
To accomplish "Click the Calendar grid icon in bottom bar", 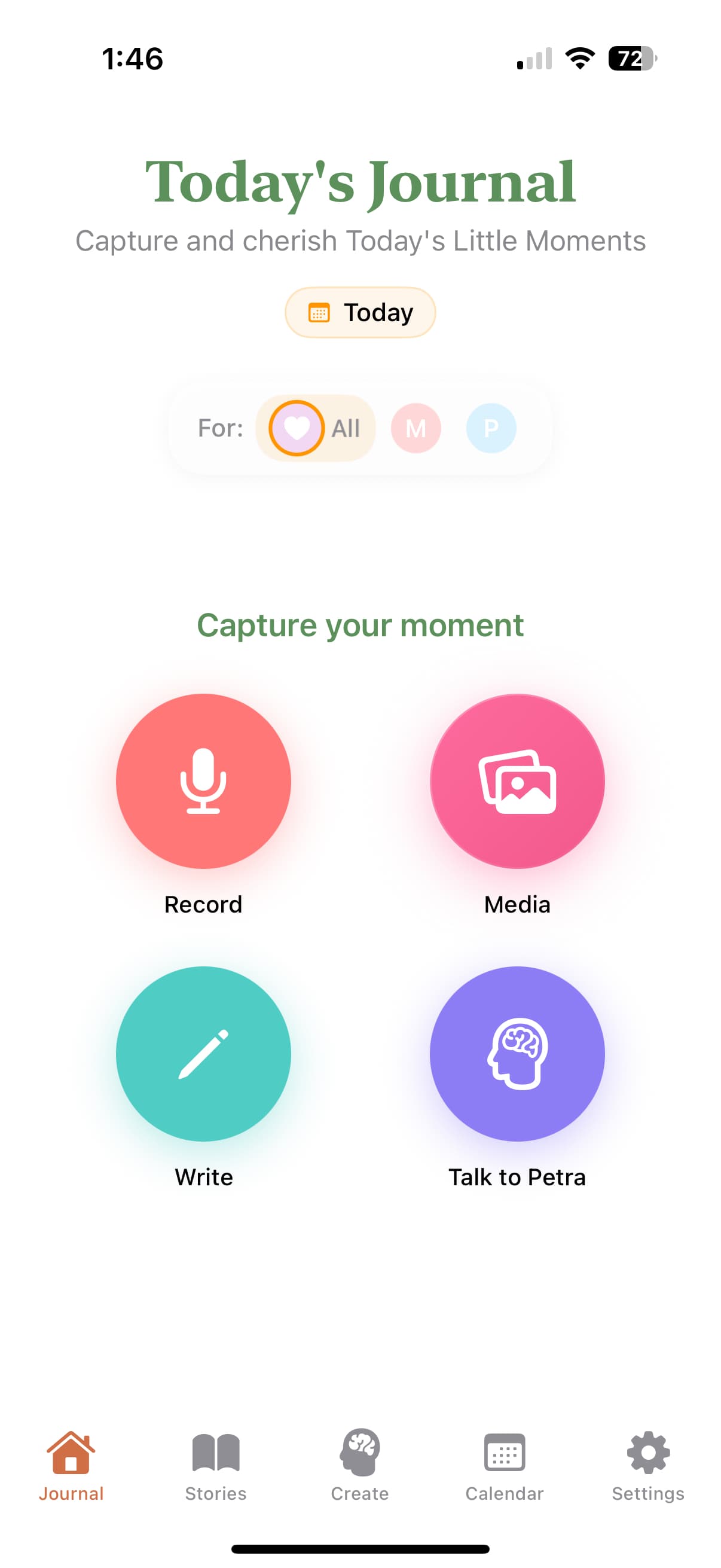I will point(504,1455).
